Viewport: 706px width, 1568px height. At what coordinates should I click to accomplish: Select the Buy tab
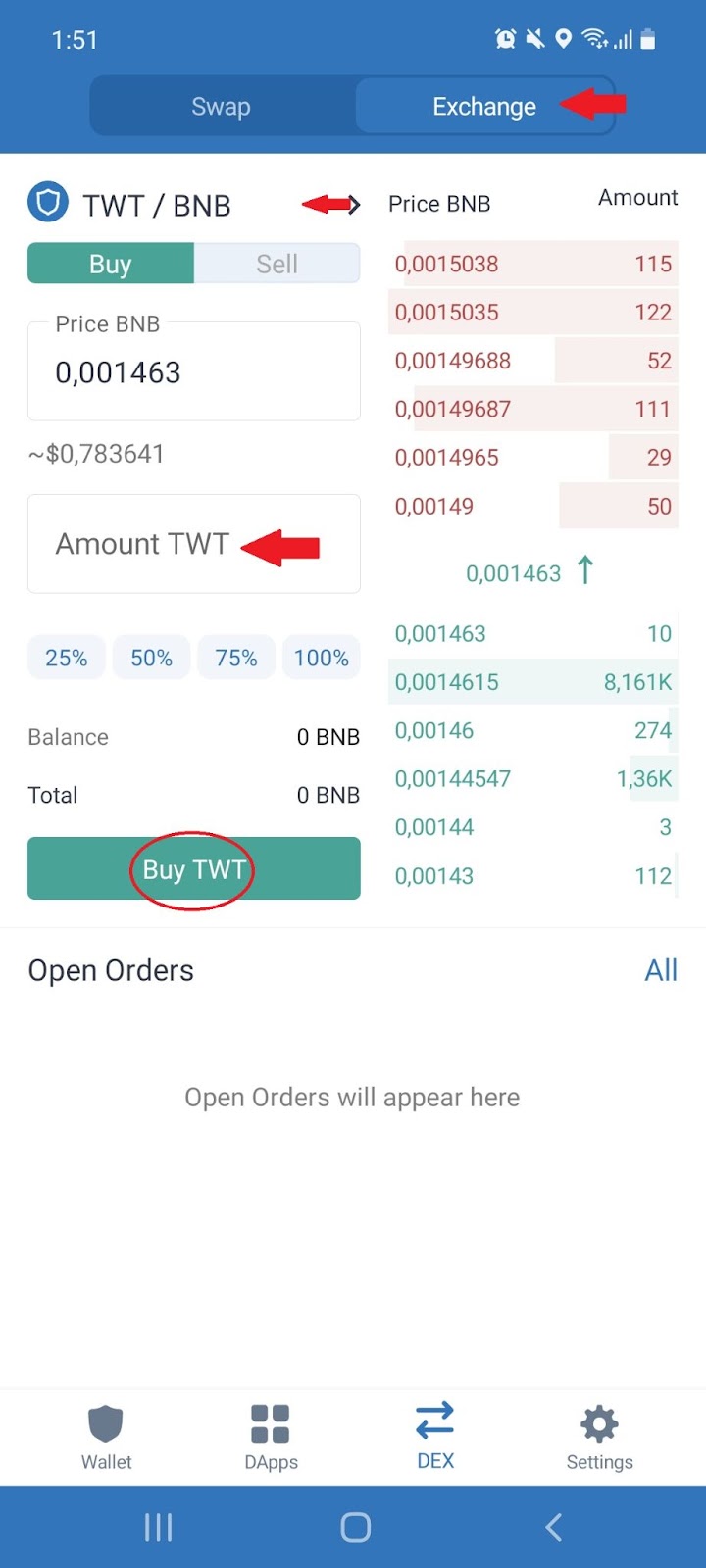[x=111, y=264]
